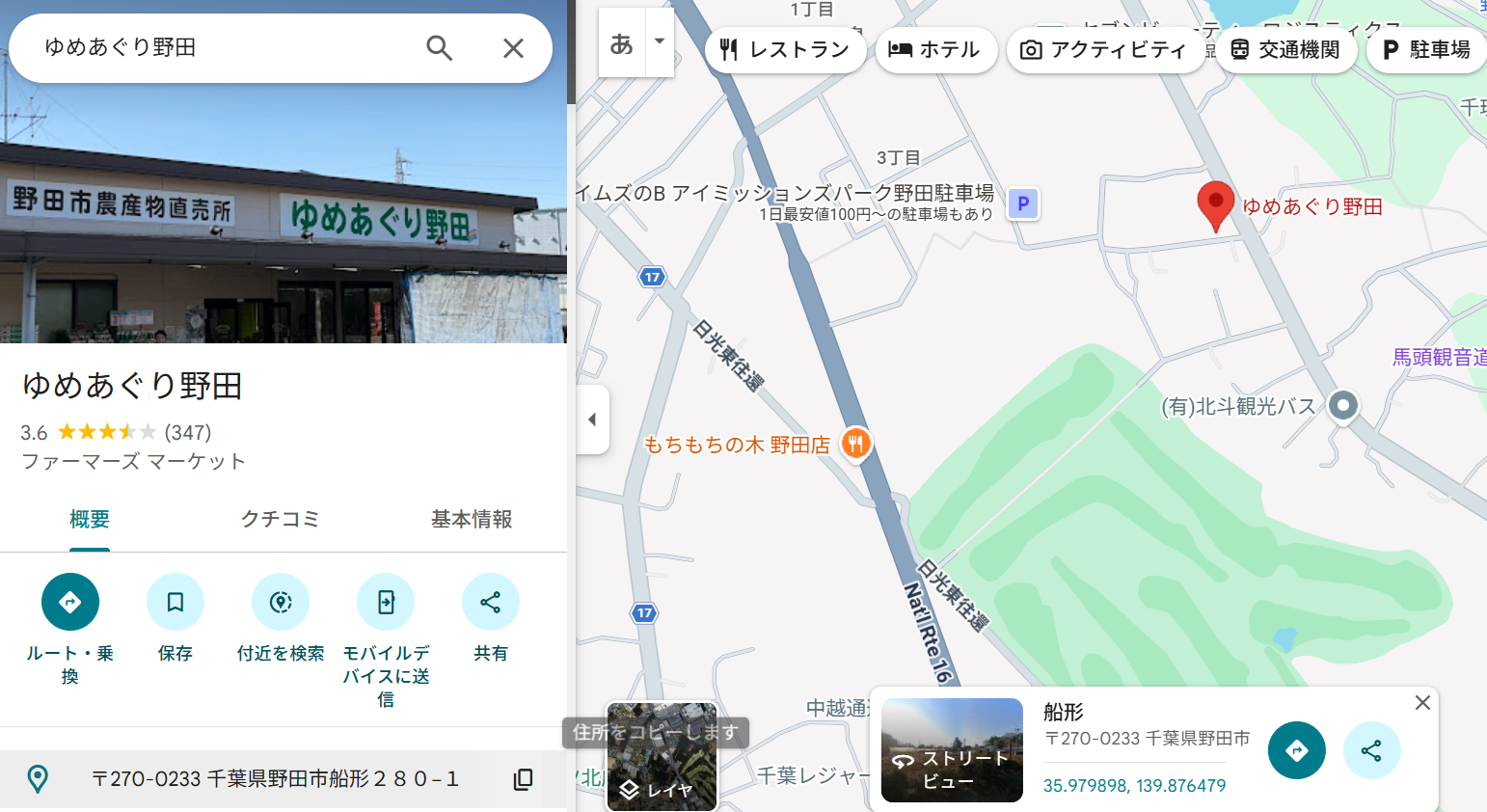Share this place with 共有

(x=491, y=602)
